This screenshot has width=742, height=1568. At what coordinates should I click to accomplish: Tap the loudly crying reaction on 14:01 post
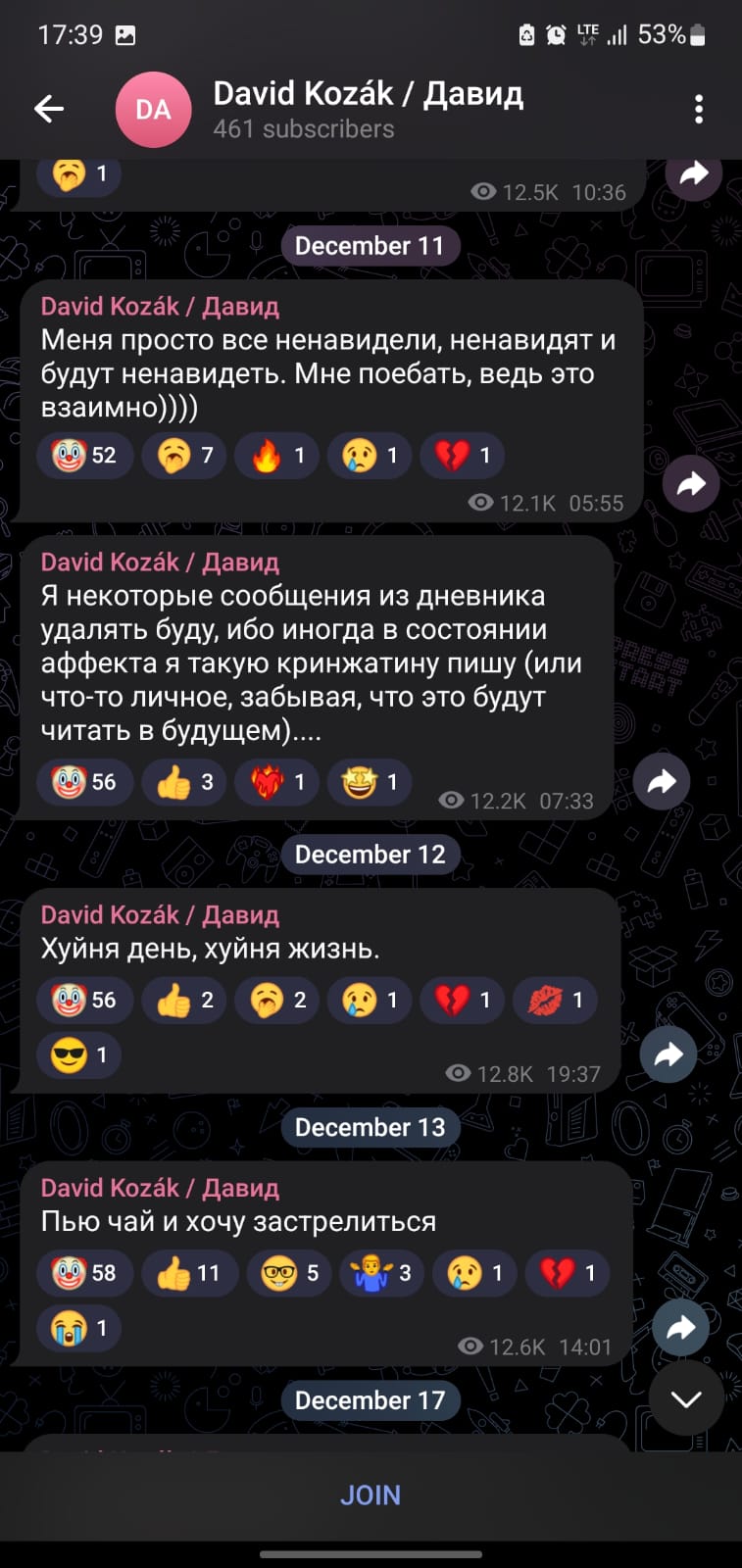coord(78,1329)
